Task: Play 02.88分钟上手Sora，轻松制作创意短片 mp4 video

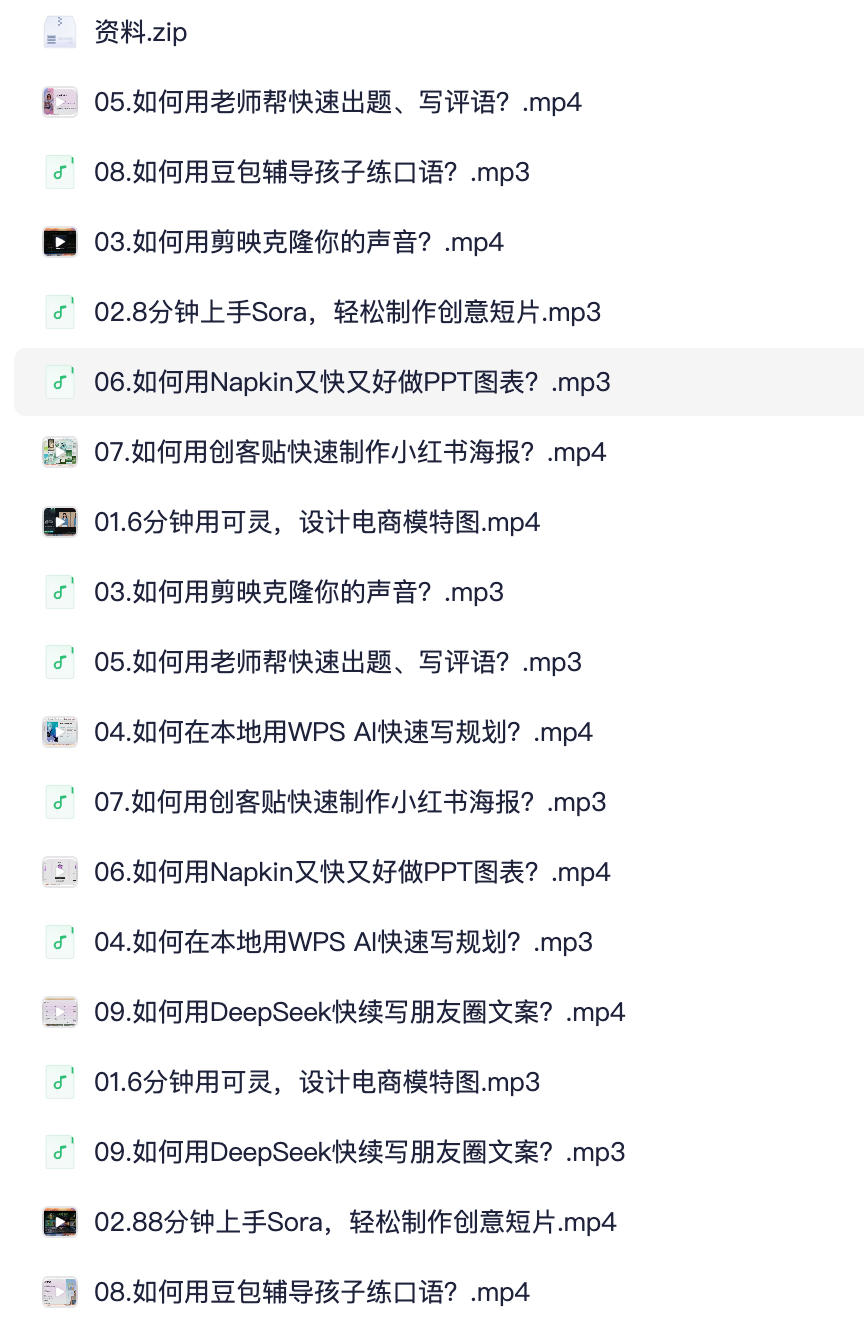Action: [x=355, y=1222]
